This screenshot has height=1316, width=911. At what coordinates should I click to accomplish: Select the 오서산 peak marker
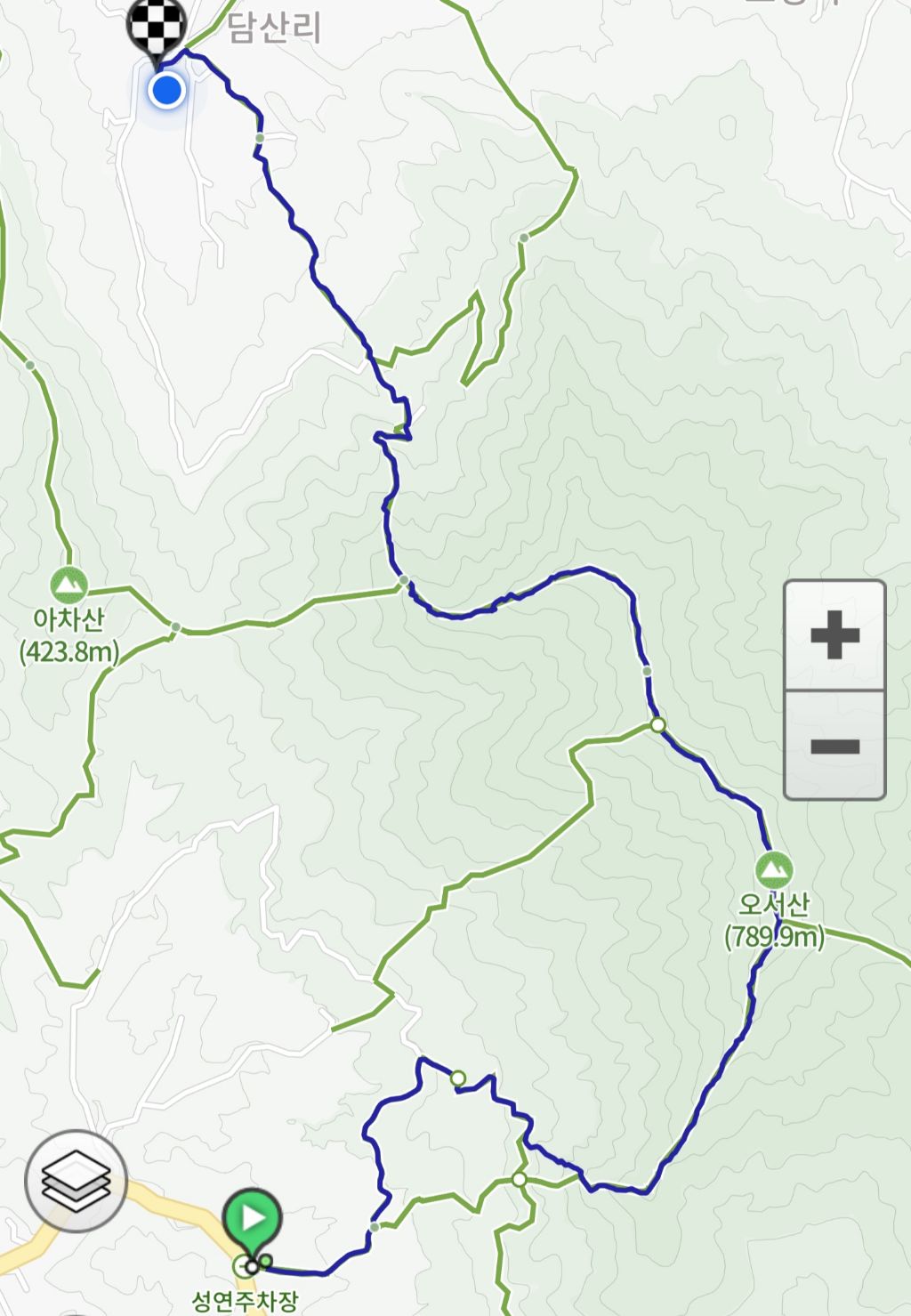coord(774,869)
